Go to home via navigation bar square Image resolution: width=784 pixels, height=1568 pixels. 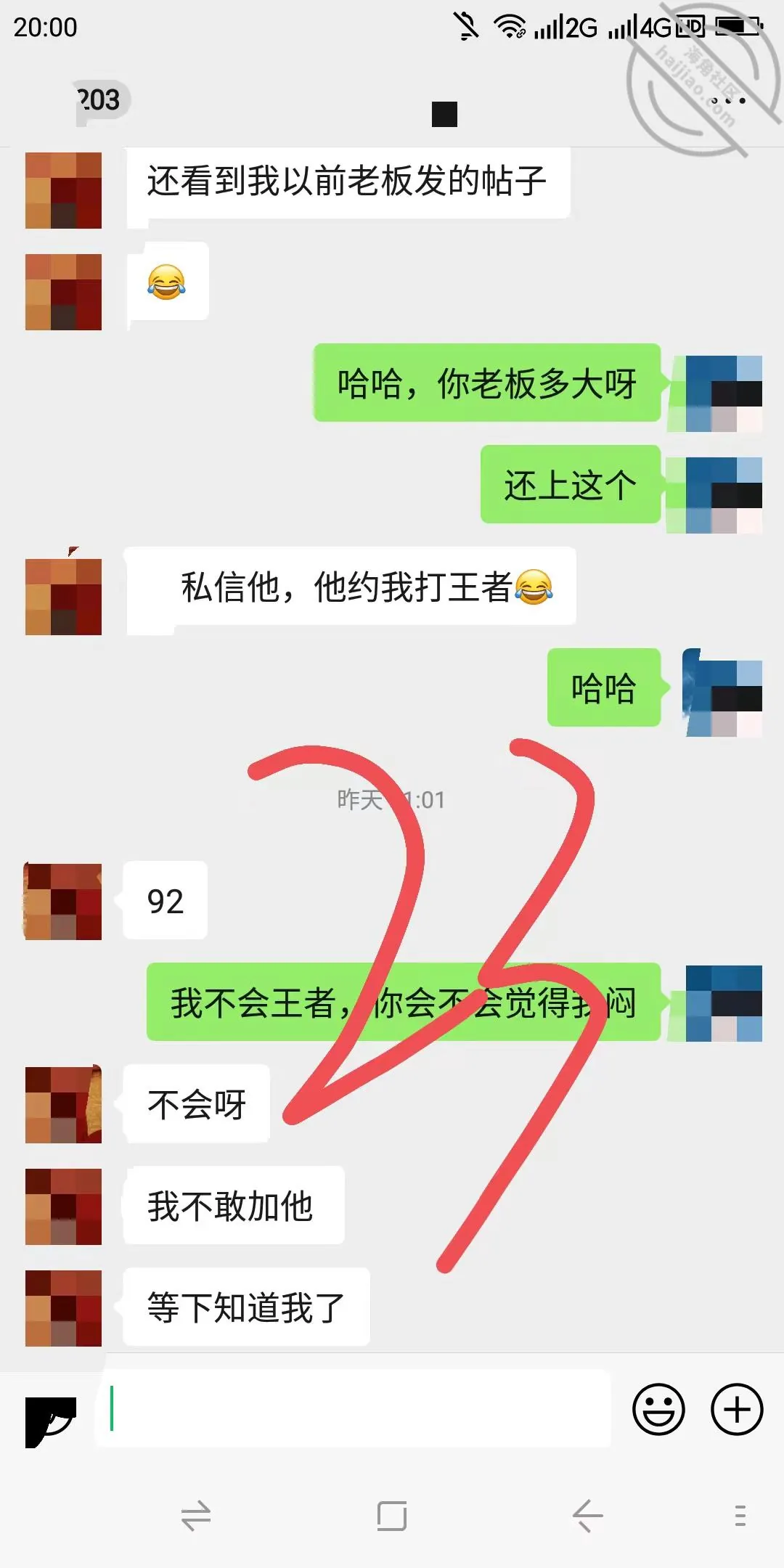[x=392, y=1516]
